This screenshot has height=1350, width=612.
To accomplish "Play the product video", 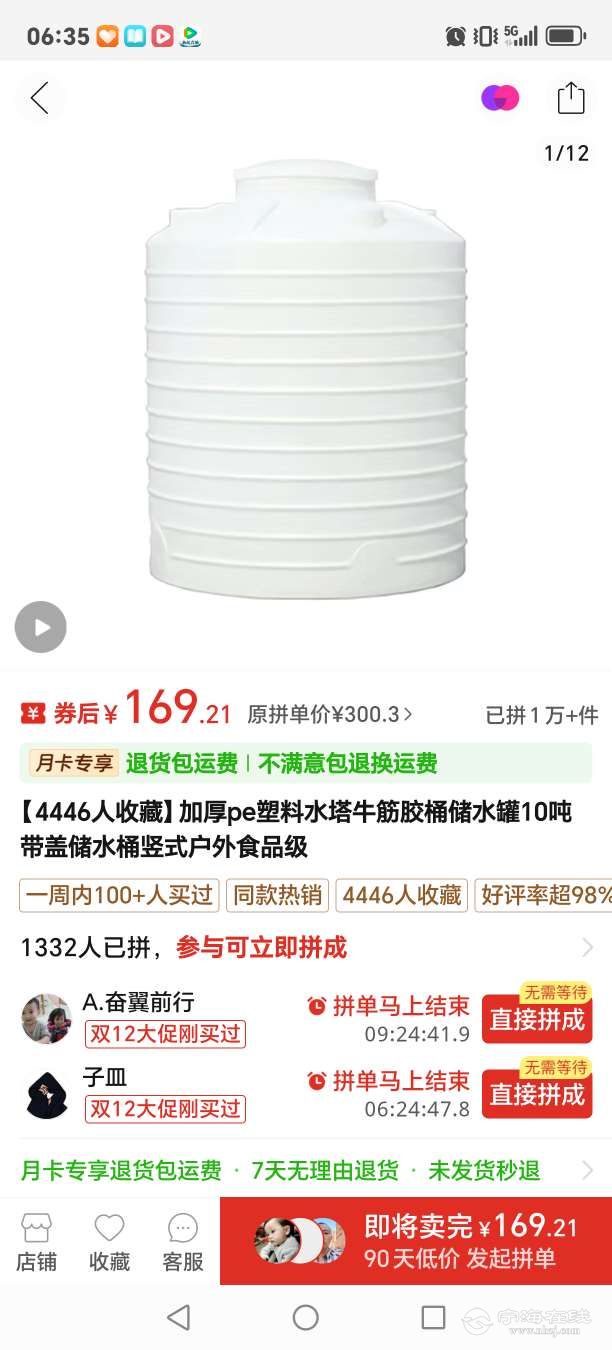I will point(41,627).
